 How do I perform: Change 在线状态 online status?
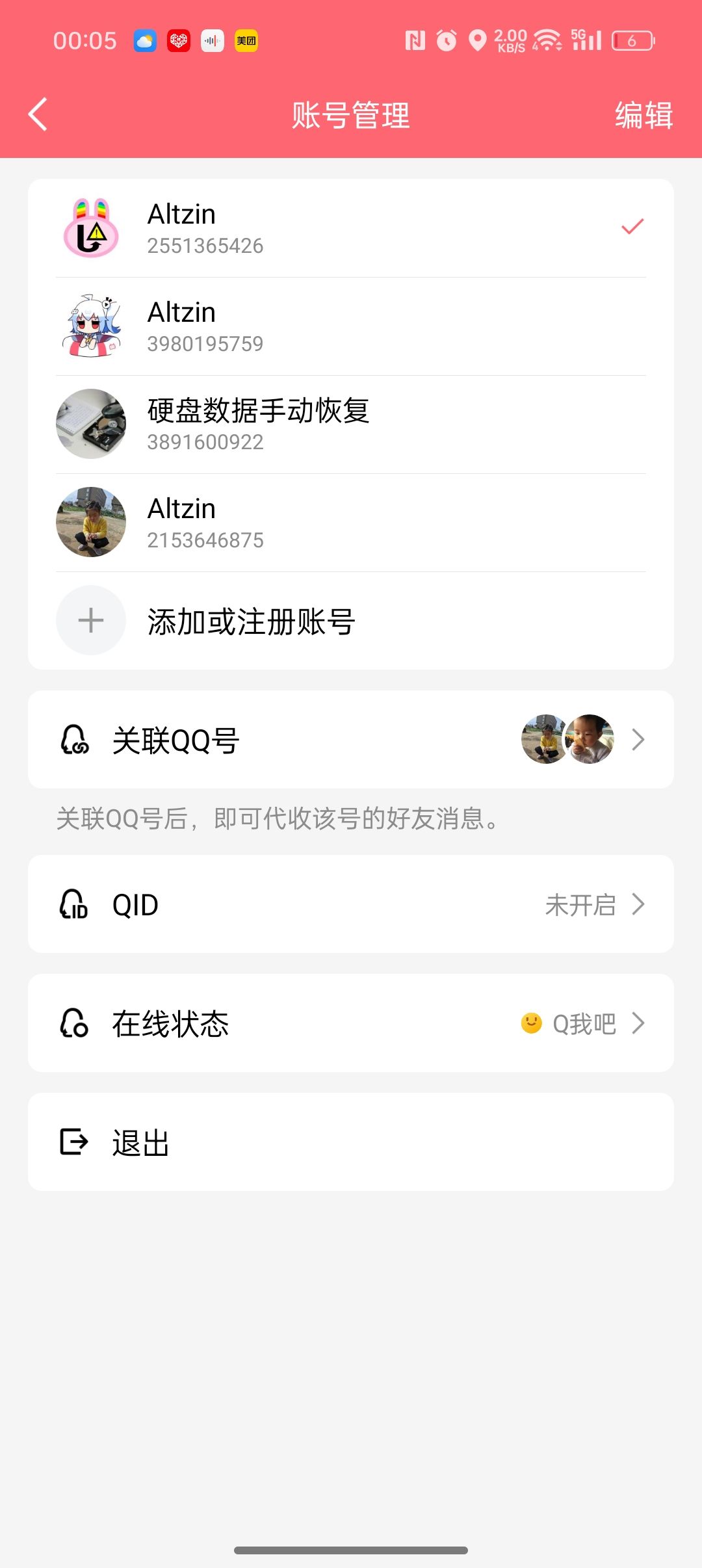coord(351,1023)
